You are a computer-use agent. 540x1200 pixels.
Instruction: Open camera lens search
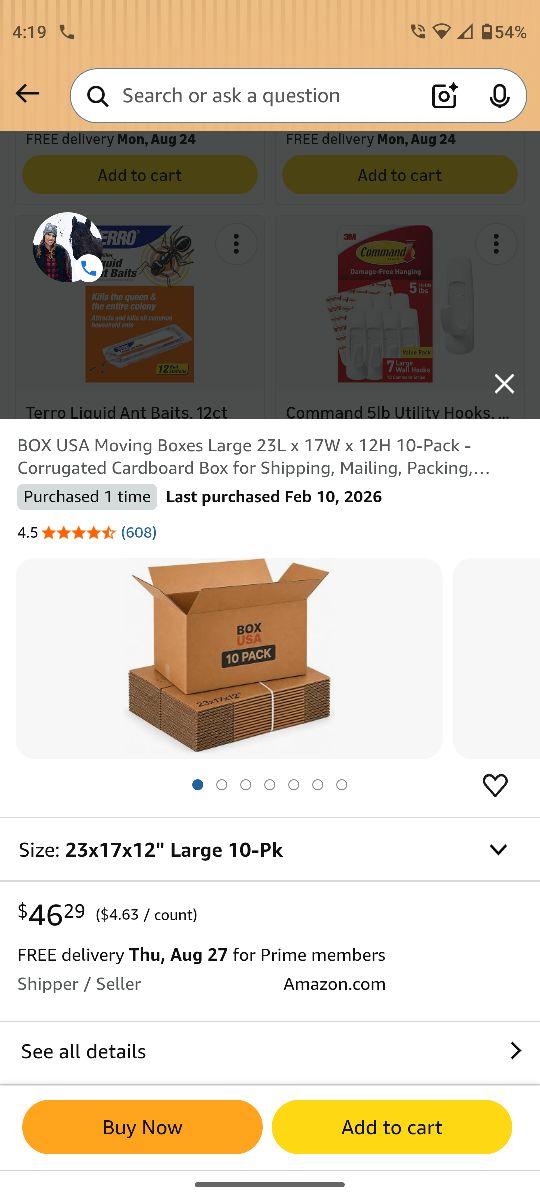tap(444, 96)
